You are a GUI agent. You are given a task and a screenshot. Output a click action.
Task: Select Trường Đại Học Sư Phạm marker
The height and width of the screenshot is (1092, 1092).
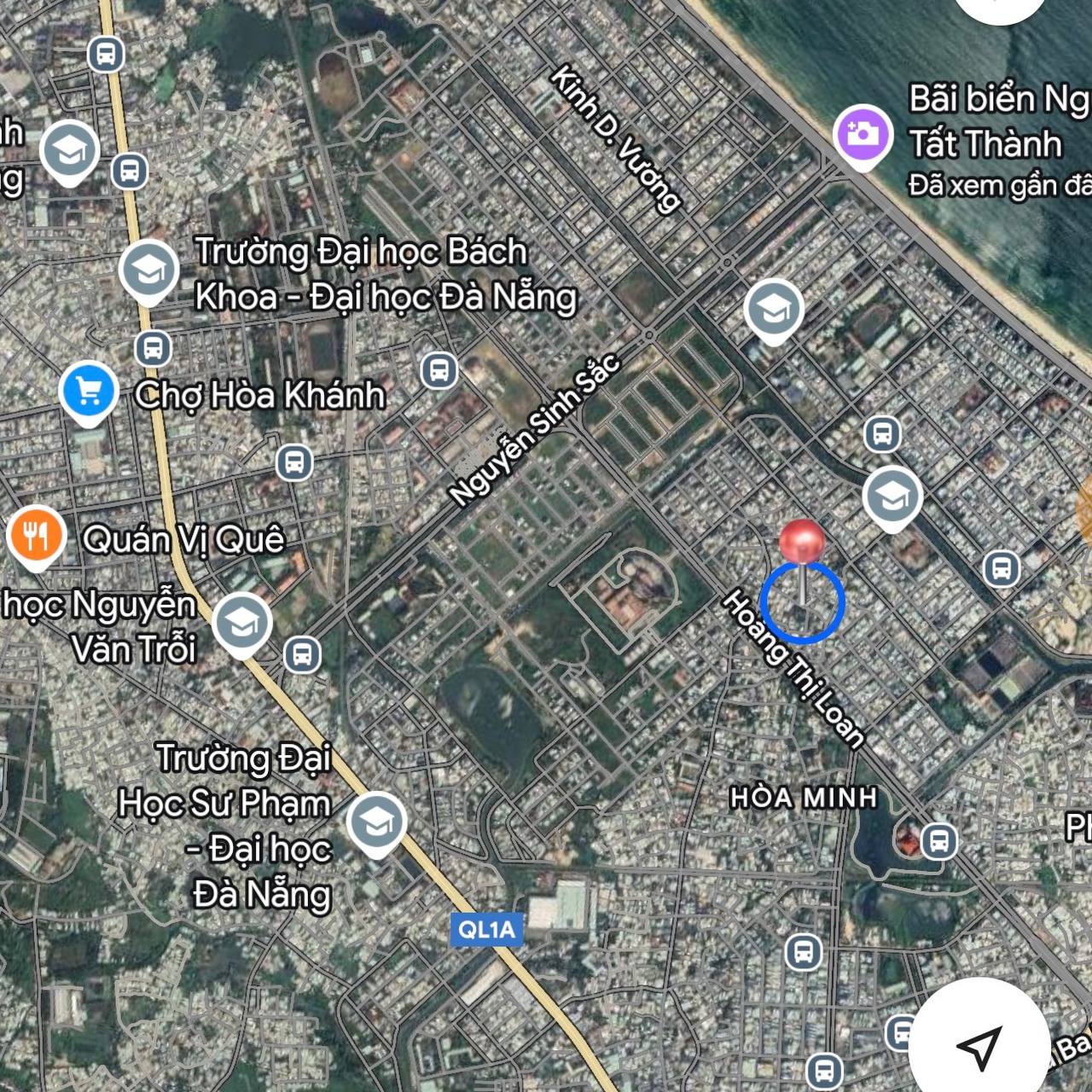(376, 821)
